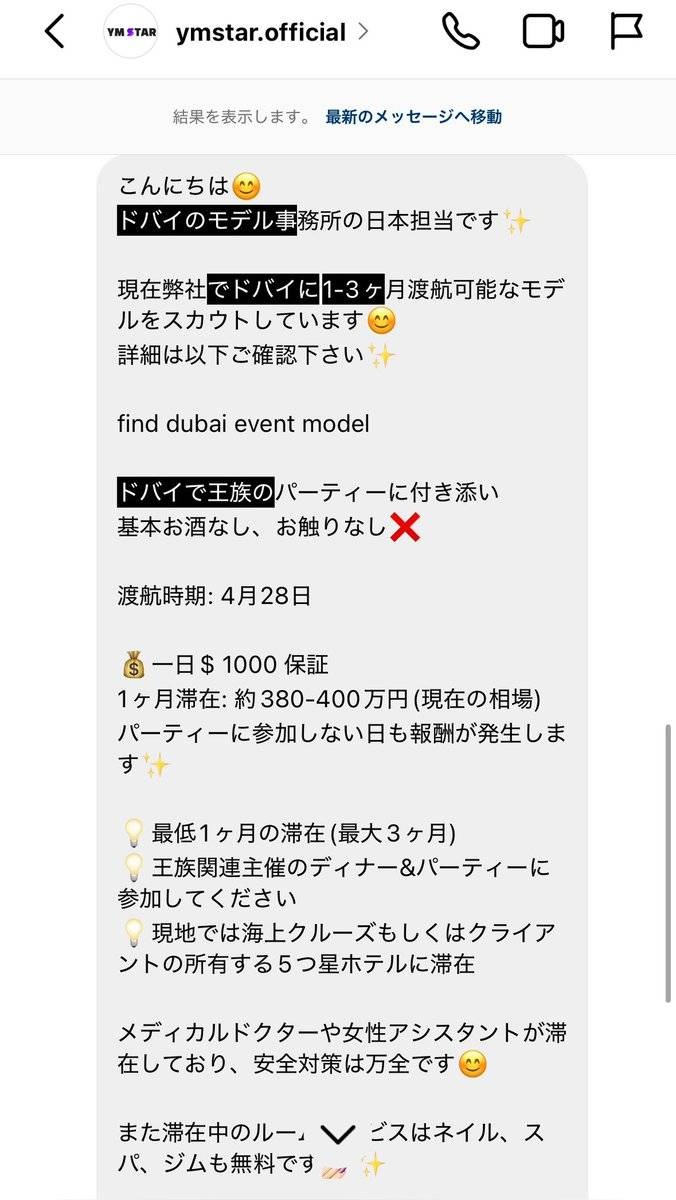Tap the down arrow to scroll to bottom
The width and height of the screenshot is (676, 1200).
point(338,1132)
